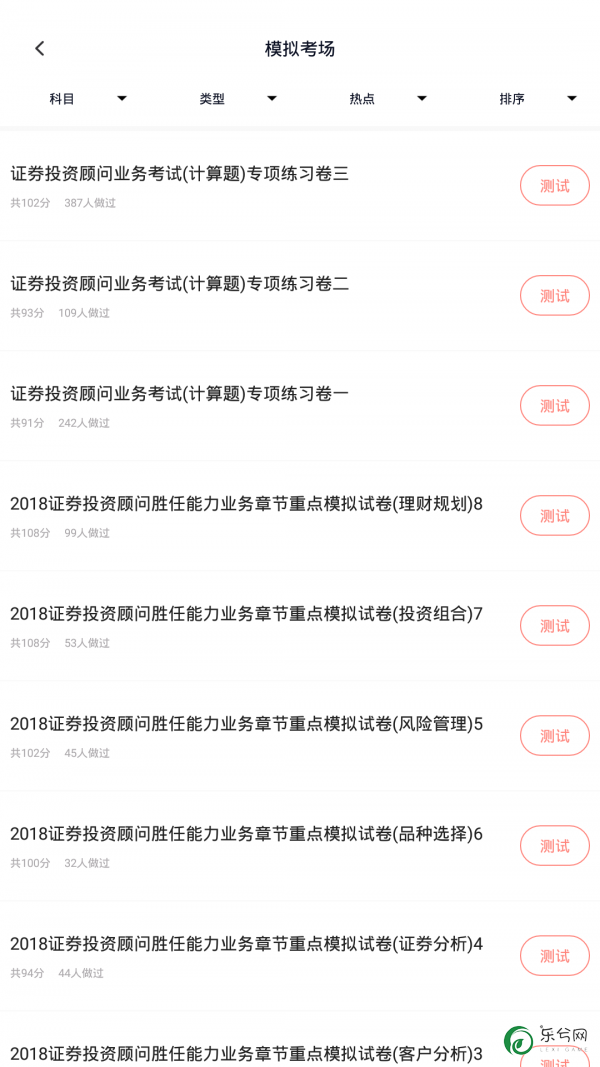
Task: Expand the 科目 dropdown filter
Action: [88, 99]
